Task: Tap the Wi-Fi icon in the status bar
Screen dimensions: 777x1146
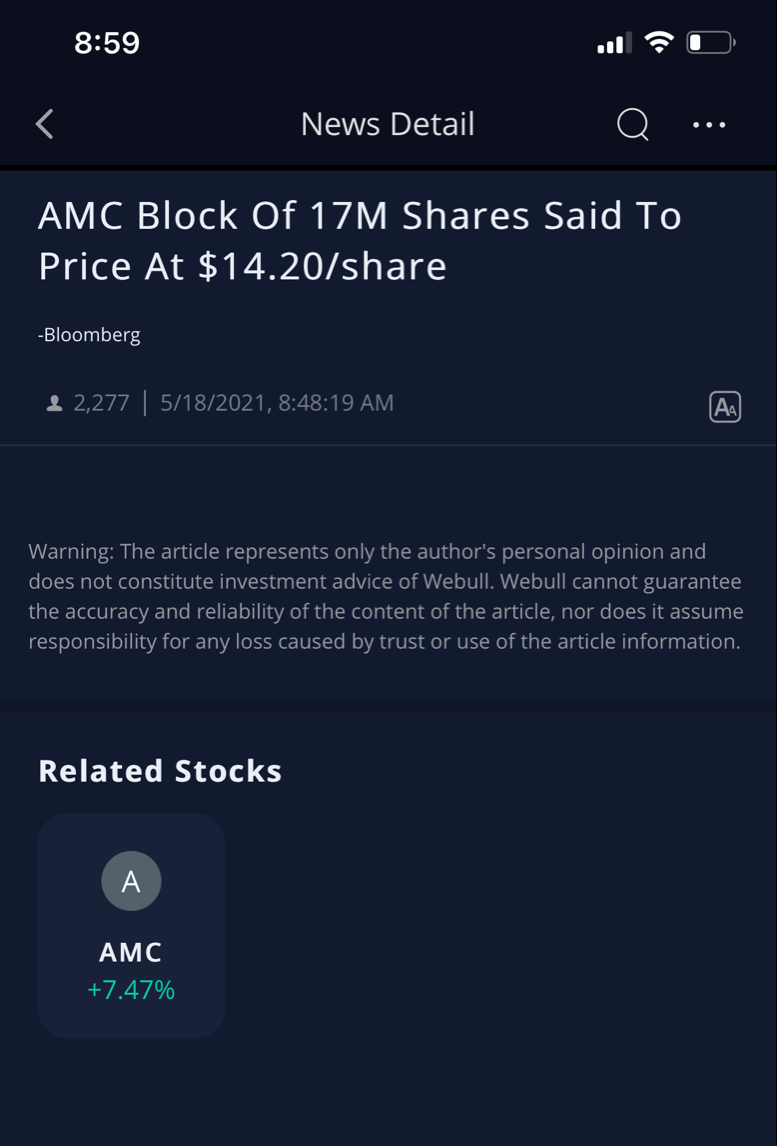Action: click(659, 42)
